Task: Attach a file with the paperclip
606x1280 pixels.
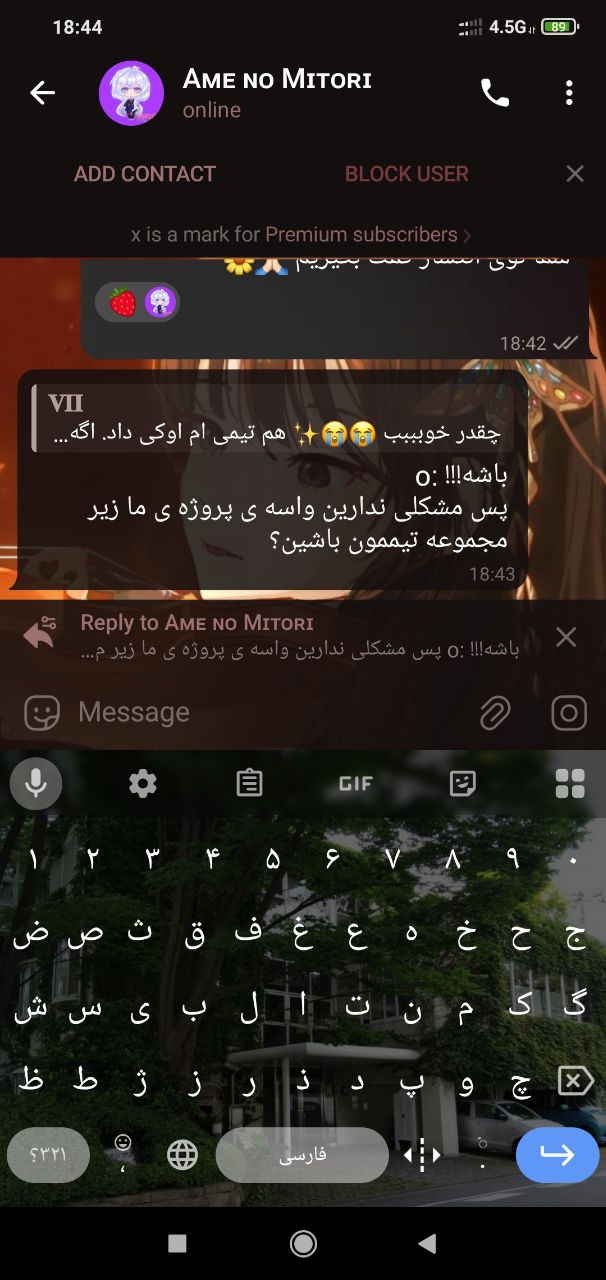Action: pyautogui.click(x=494, y=712)
